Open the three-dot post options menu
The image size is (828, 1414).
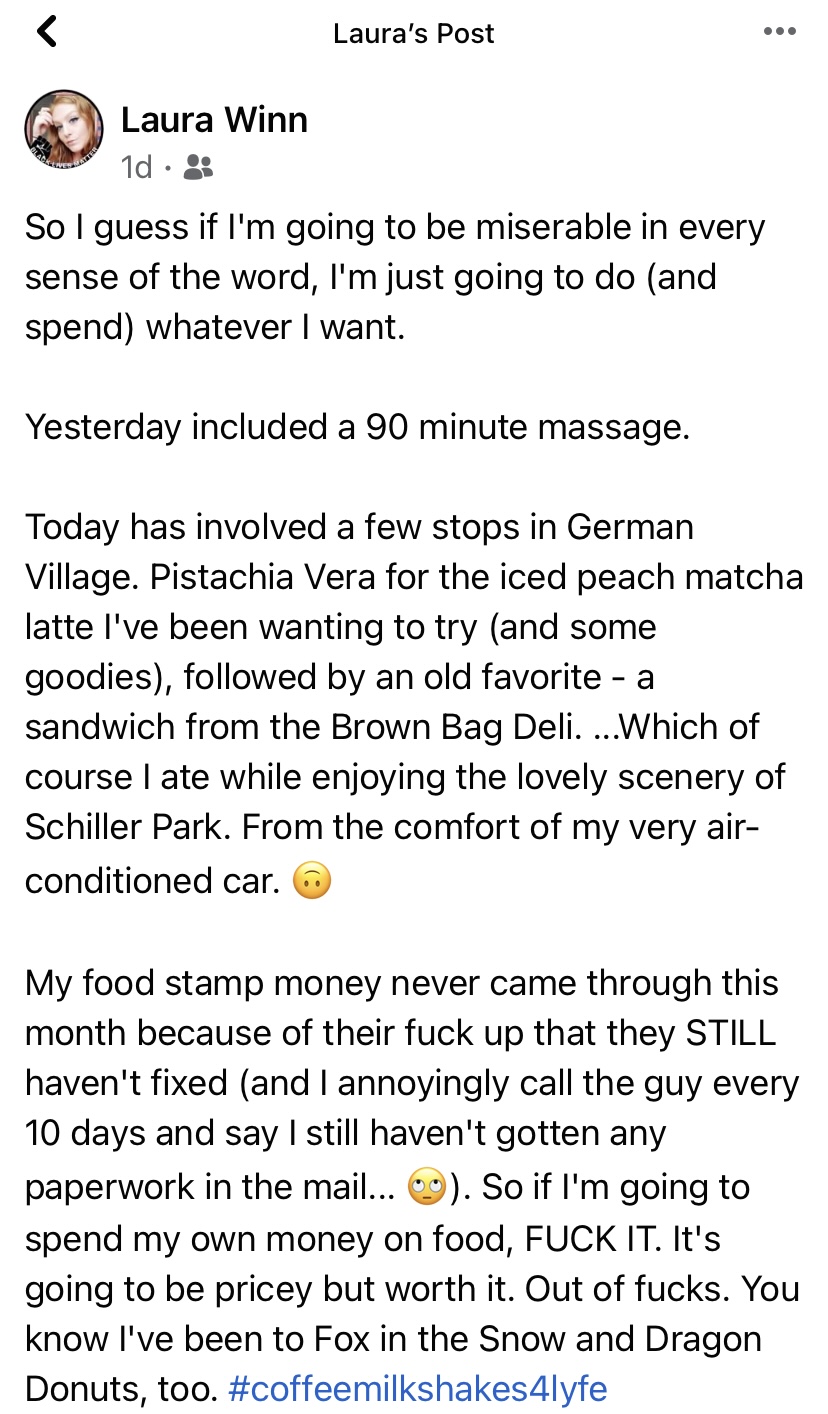point(779,32)
